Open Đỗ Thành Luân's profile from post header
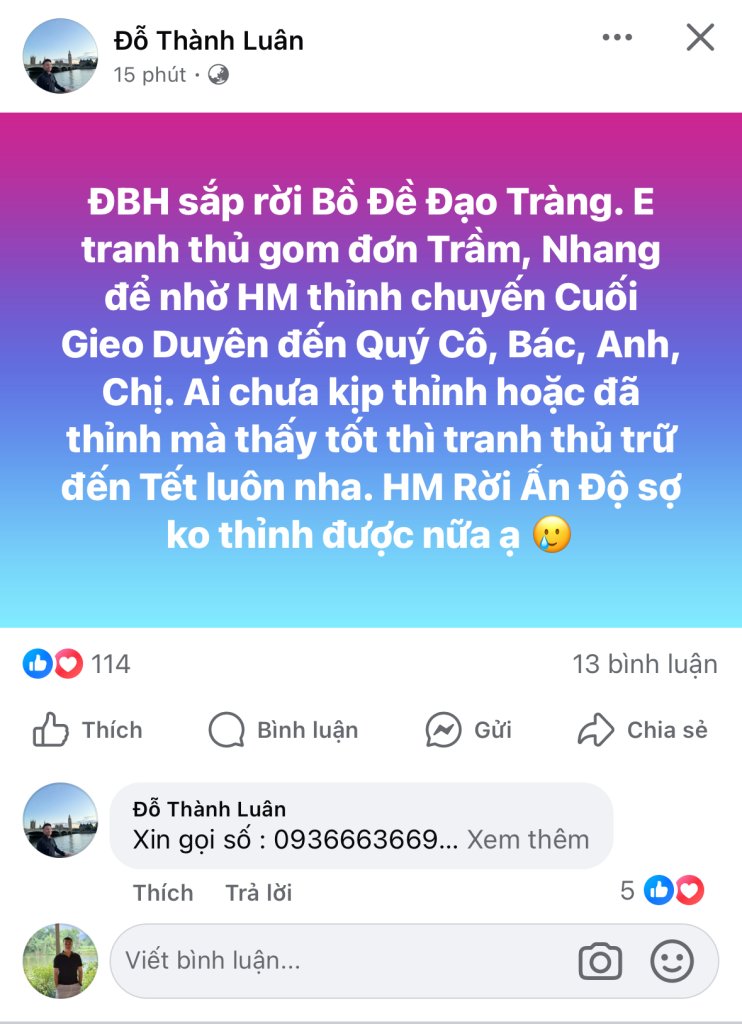The image size is (742, 1024). coord(208,41)
